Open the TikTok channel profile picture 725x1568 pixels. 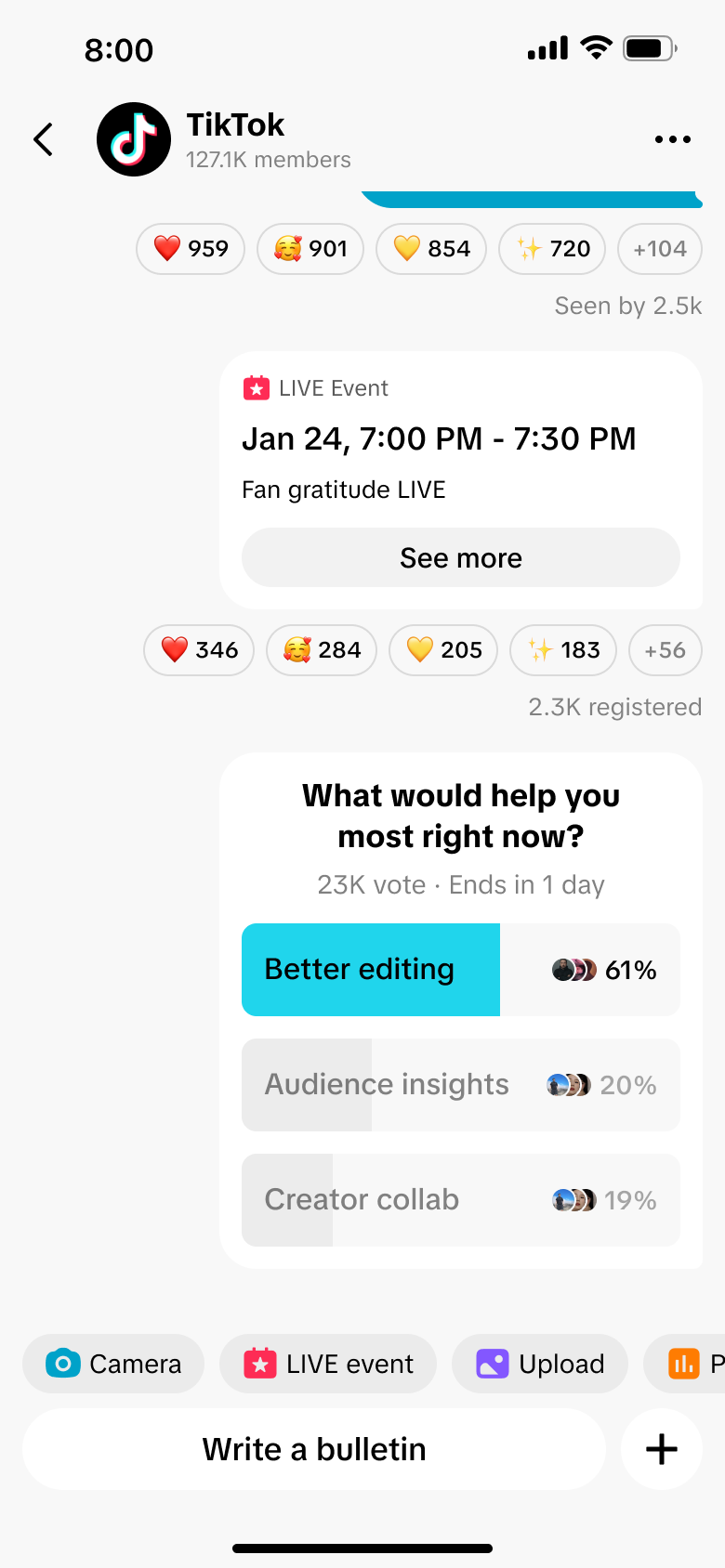point(134,139)
